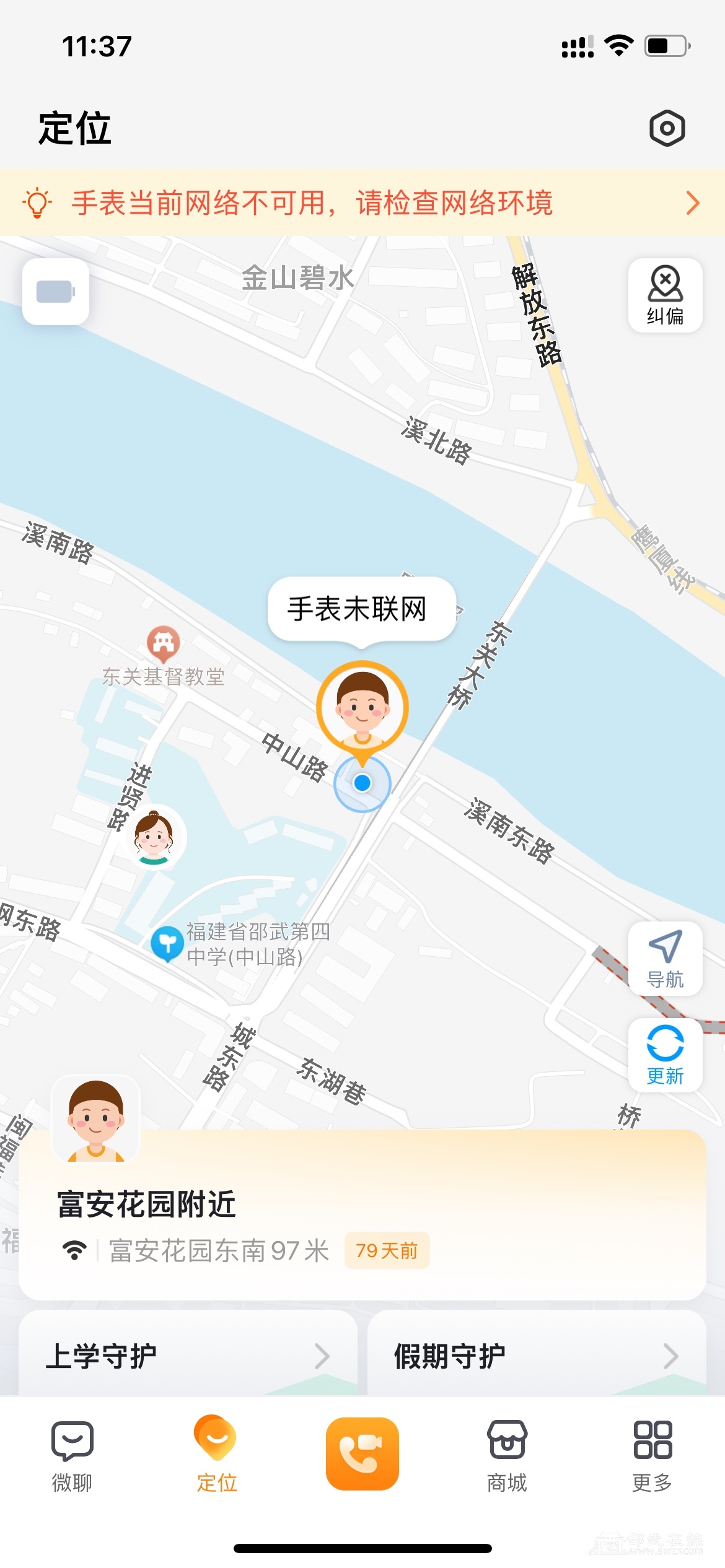Tap the watch battery status button
The width and height of the screenshot is (725, 1568).
[x=56, y=292]
